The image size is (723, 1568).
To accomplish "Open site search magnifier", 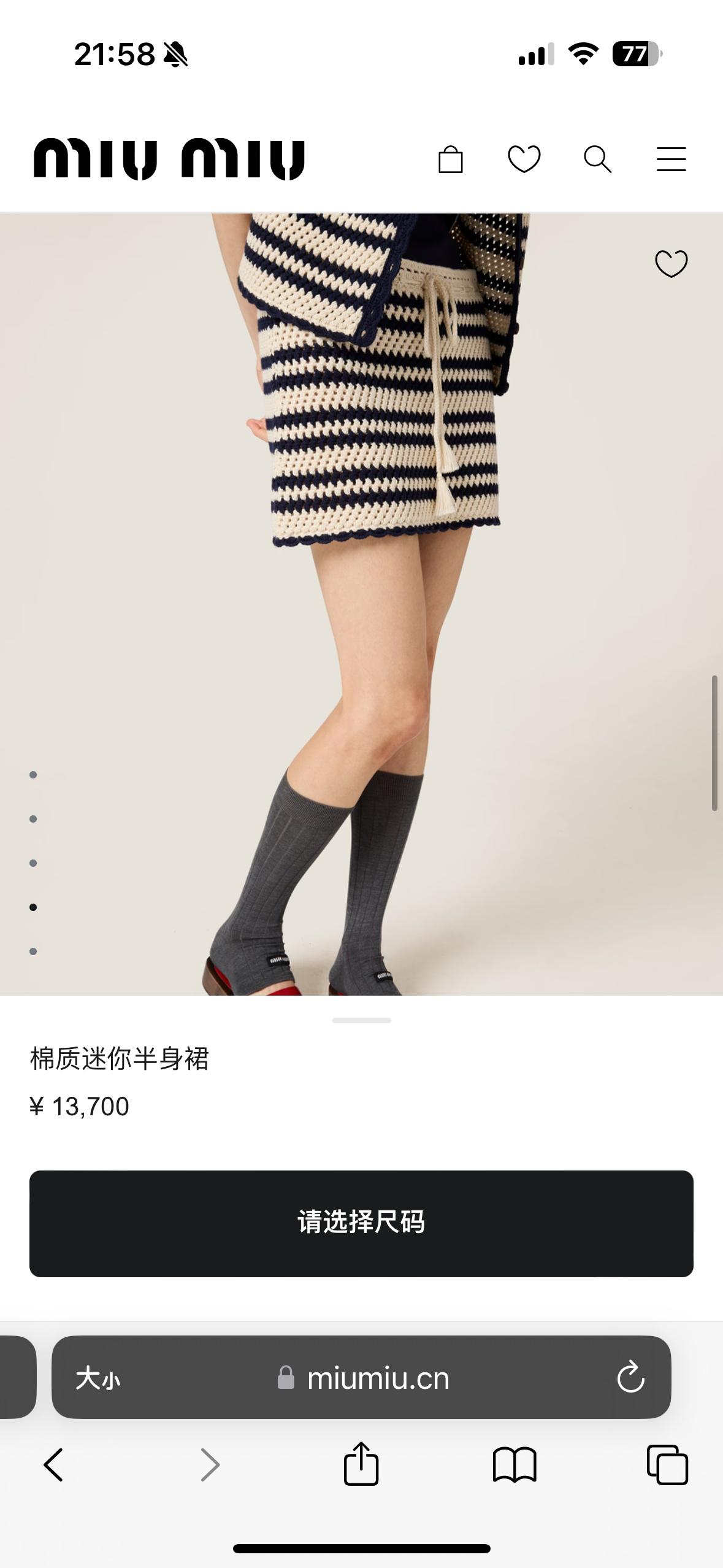I will pyautogui.click(x=597, y=159).
